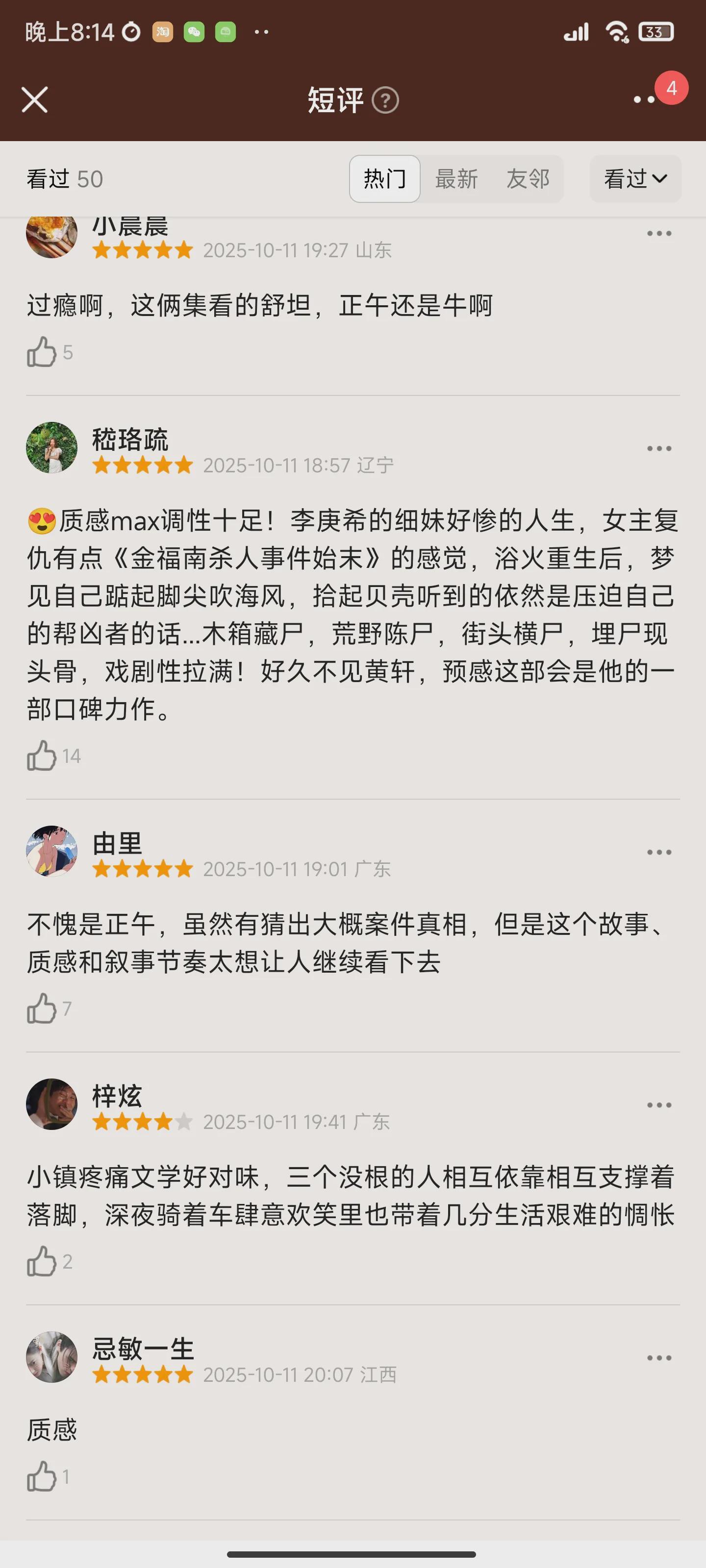
Task: Close the 短评 page
Action: pyautogui.click(x=35, y=100)
